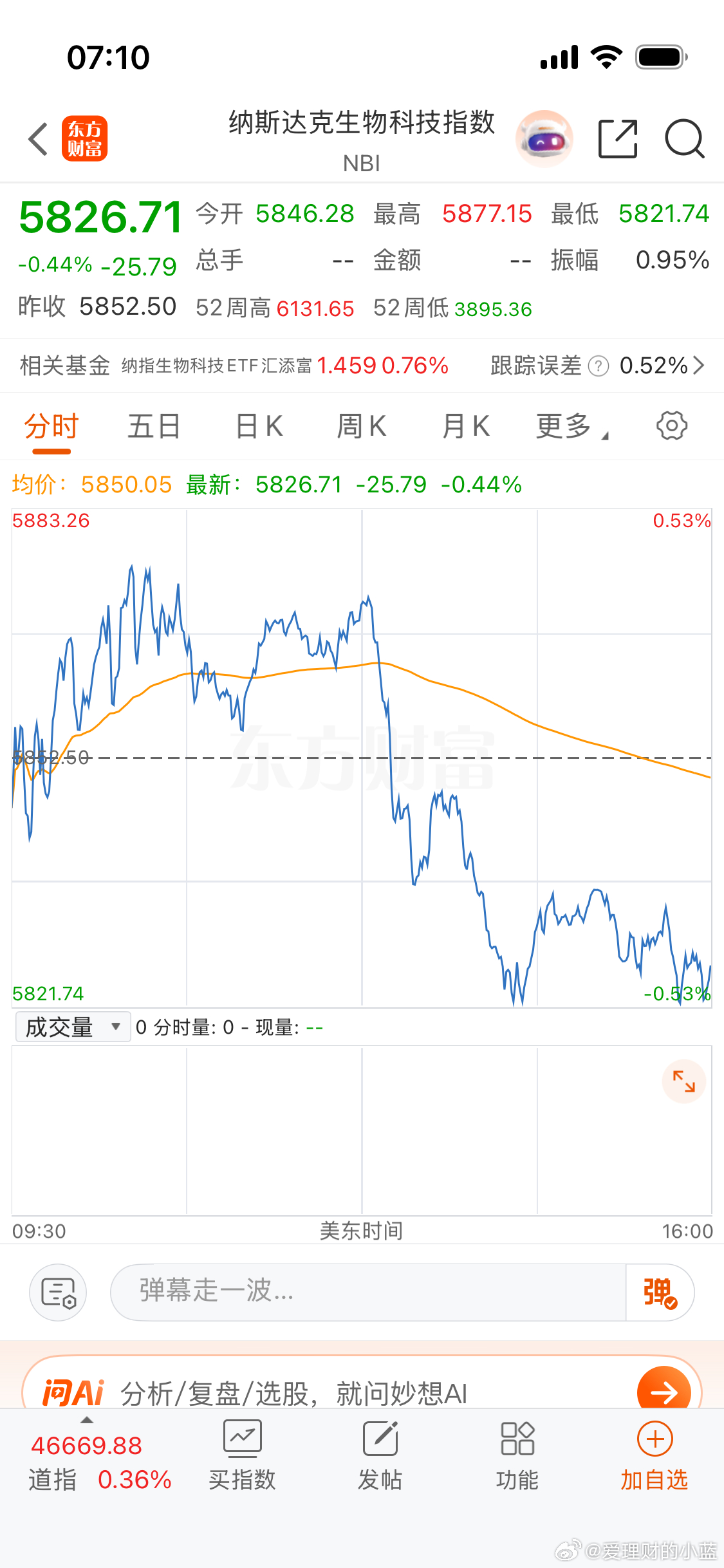
Task: Open the robot AI assistant icon
Action: [x=544, y=139]
